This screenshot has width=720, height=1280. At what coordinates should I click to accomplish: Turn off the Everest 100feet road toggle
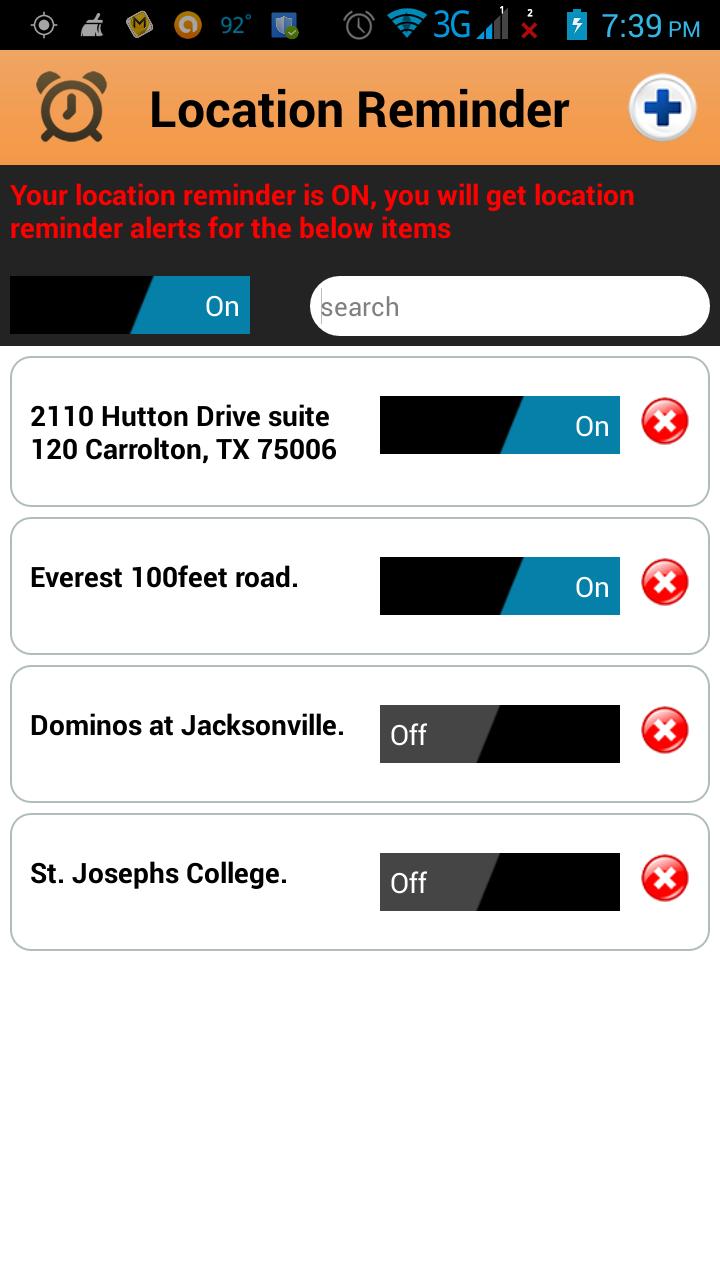coord(499,586)
